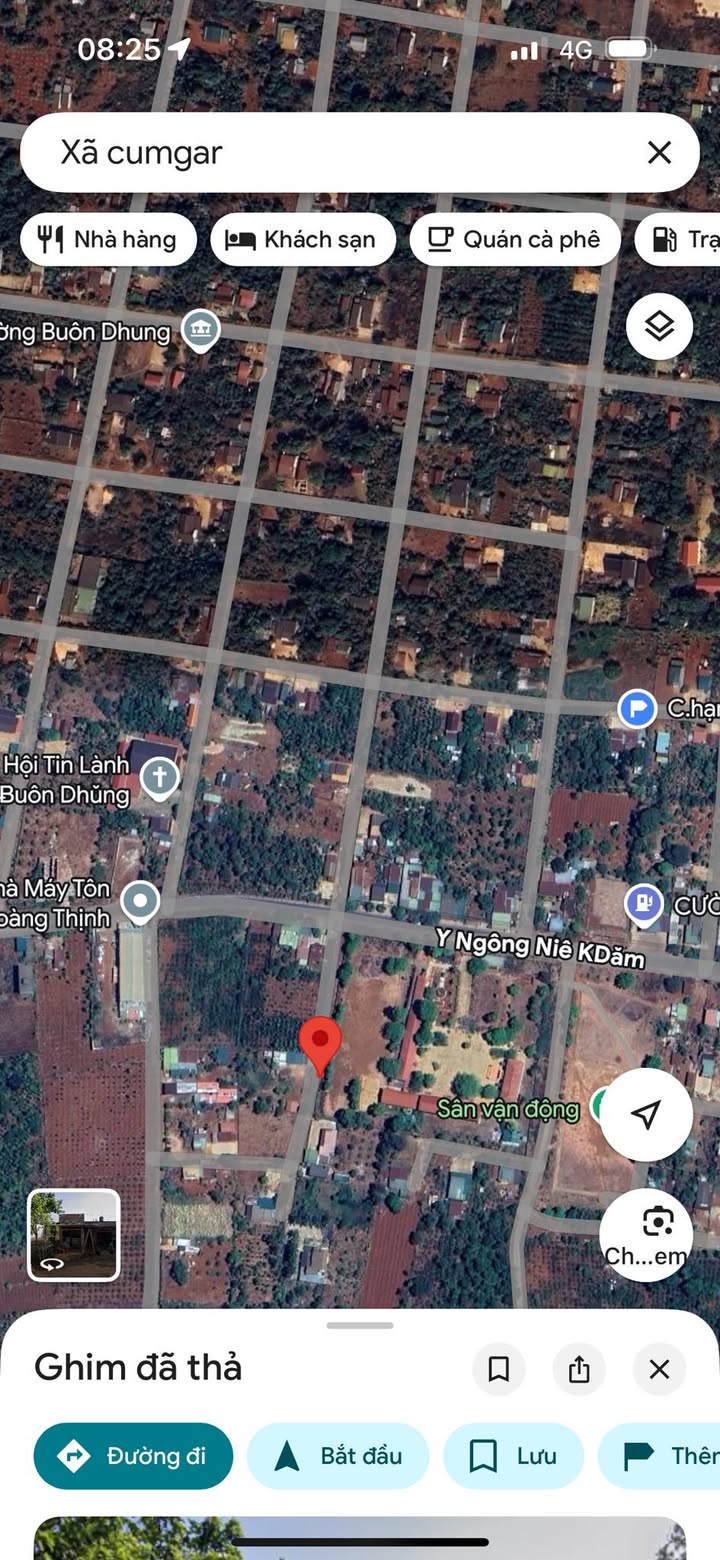Image resolution: width=720 pixels, height=1560 pixels.
Task: Center map on my location
Action: [646, 1114]
